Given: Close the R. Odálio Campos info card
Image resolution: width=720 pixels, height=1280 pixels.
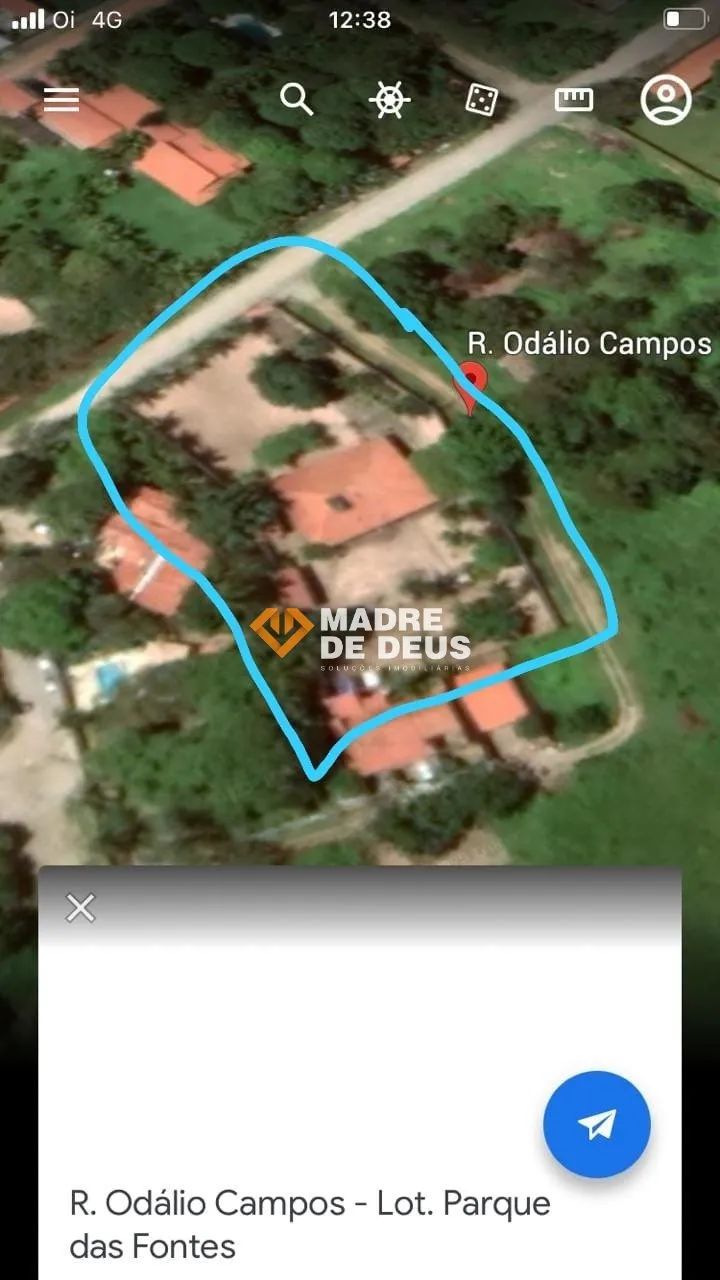Looking at the screenshot, I should [80, 908].
